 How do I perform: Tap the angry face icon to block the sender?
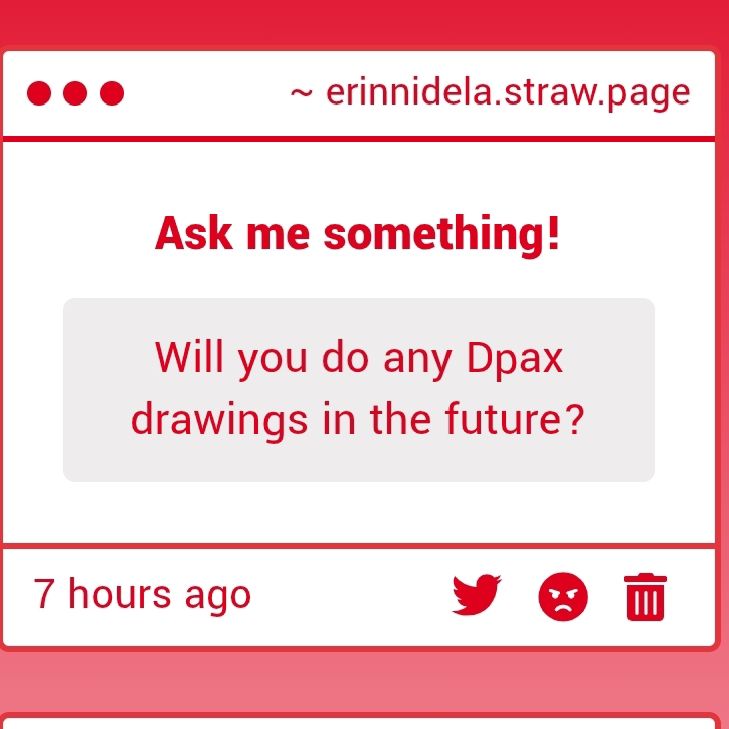(x=563, y=597)
